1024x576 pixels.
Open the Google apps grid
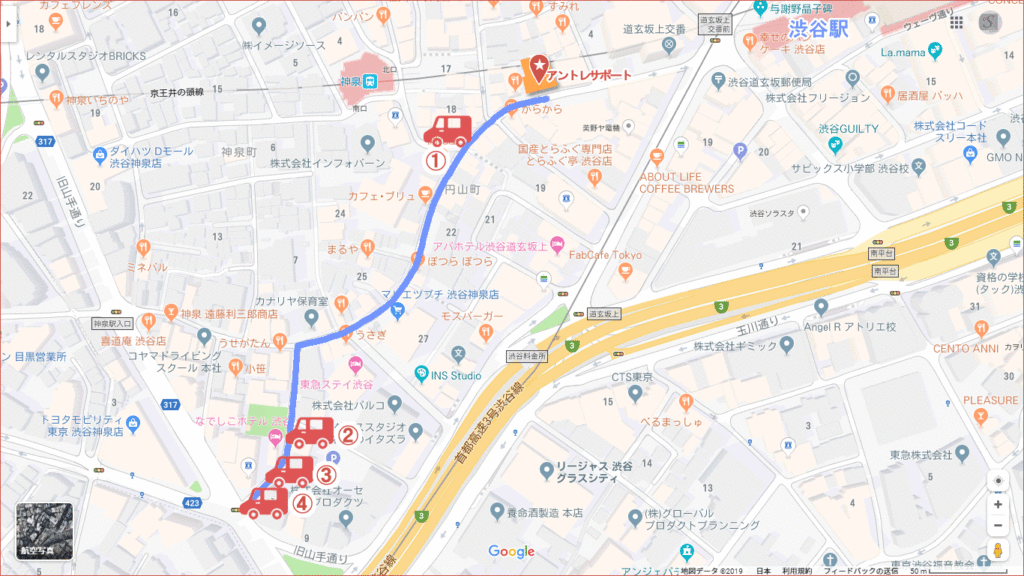957,22
